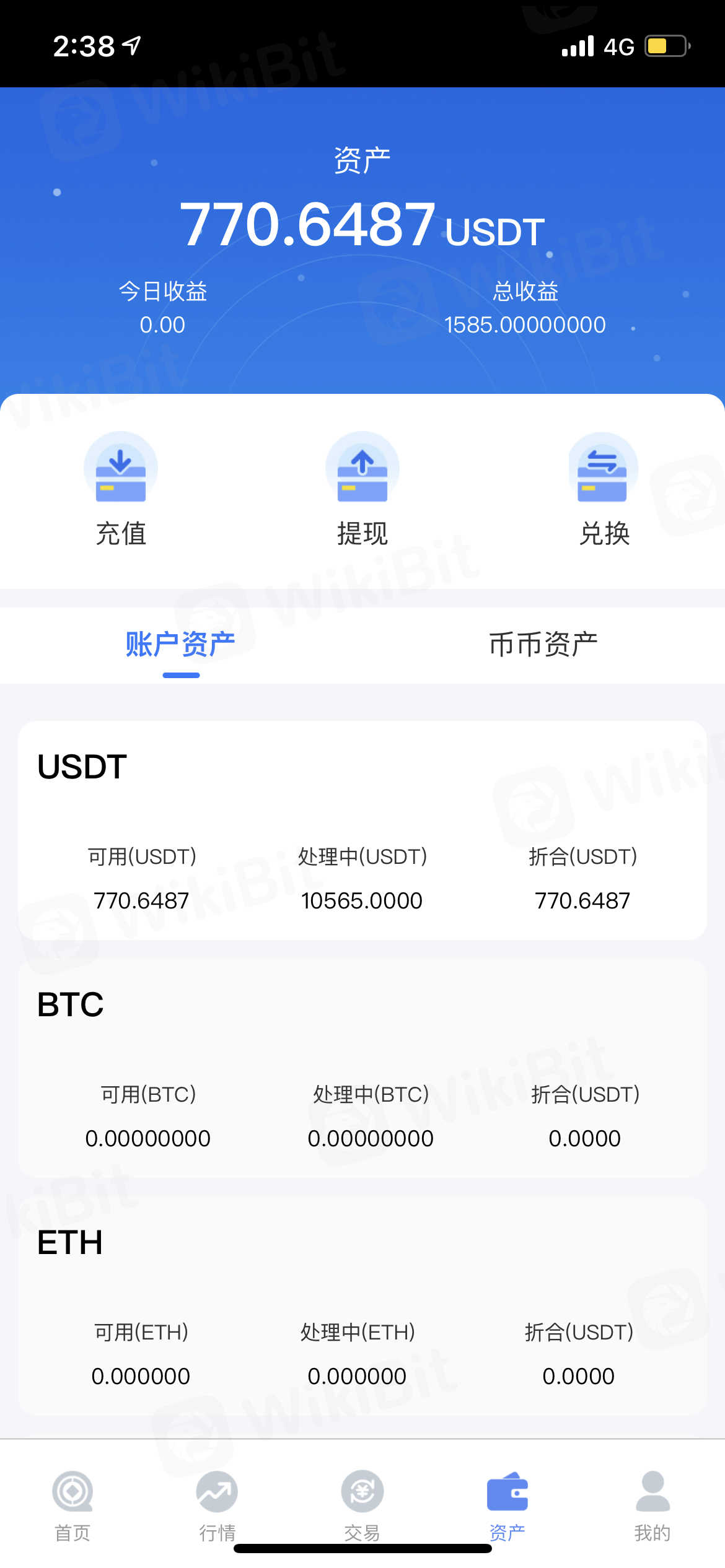Switch to the 行情 market tab
This screenshot has height=1568, width=725.
217,1506
